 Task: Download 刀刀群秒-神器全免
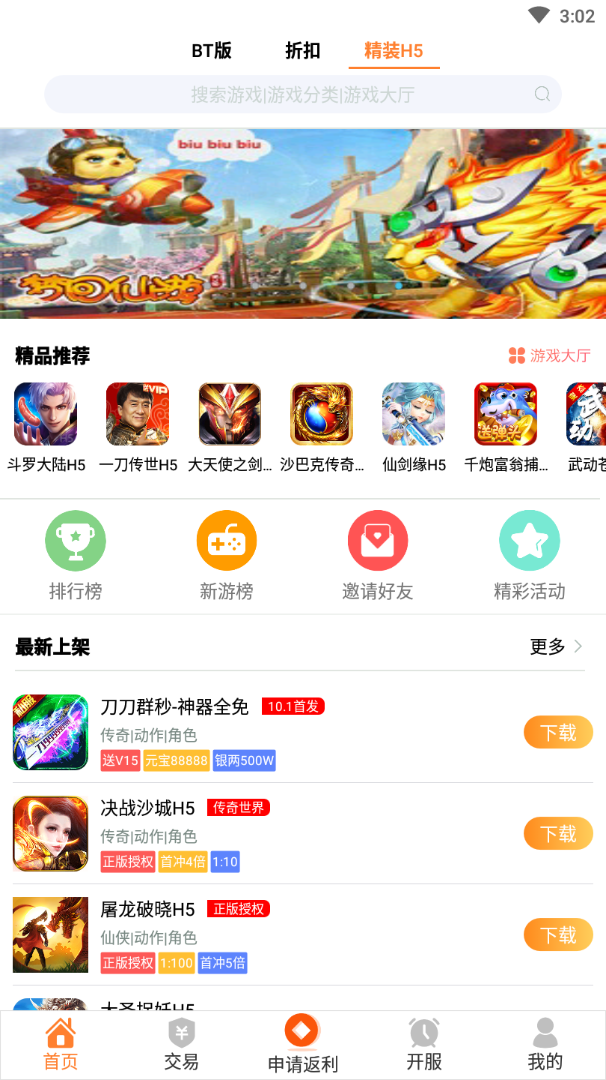(x=558, y=732)
